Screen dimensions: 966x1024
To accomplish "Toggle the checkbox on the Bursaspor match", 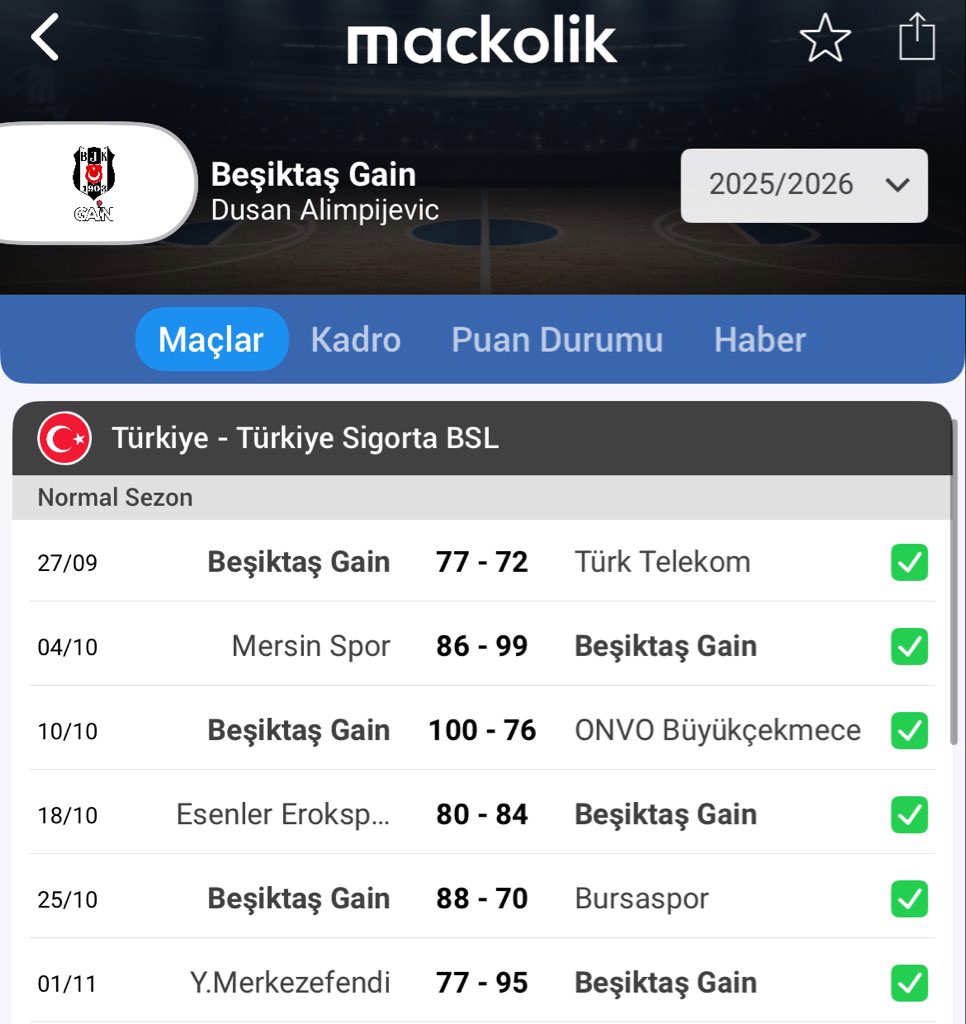I will (909, 898).
